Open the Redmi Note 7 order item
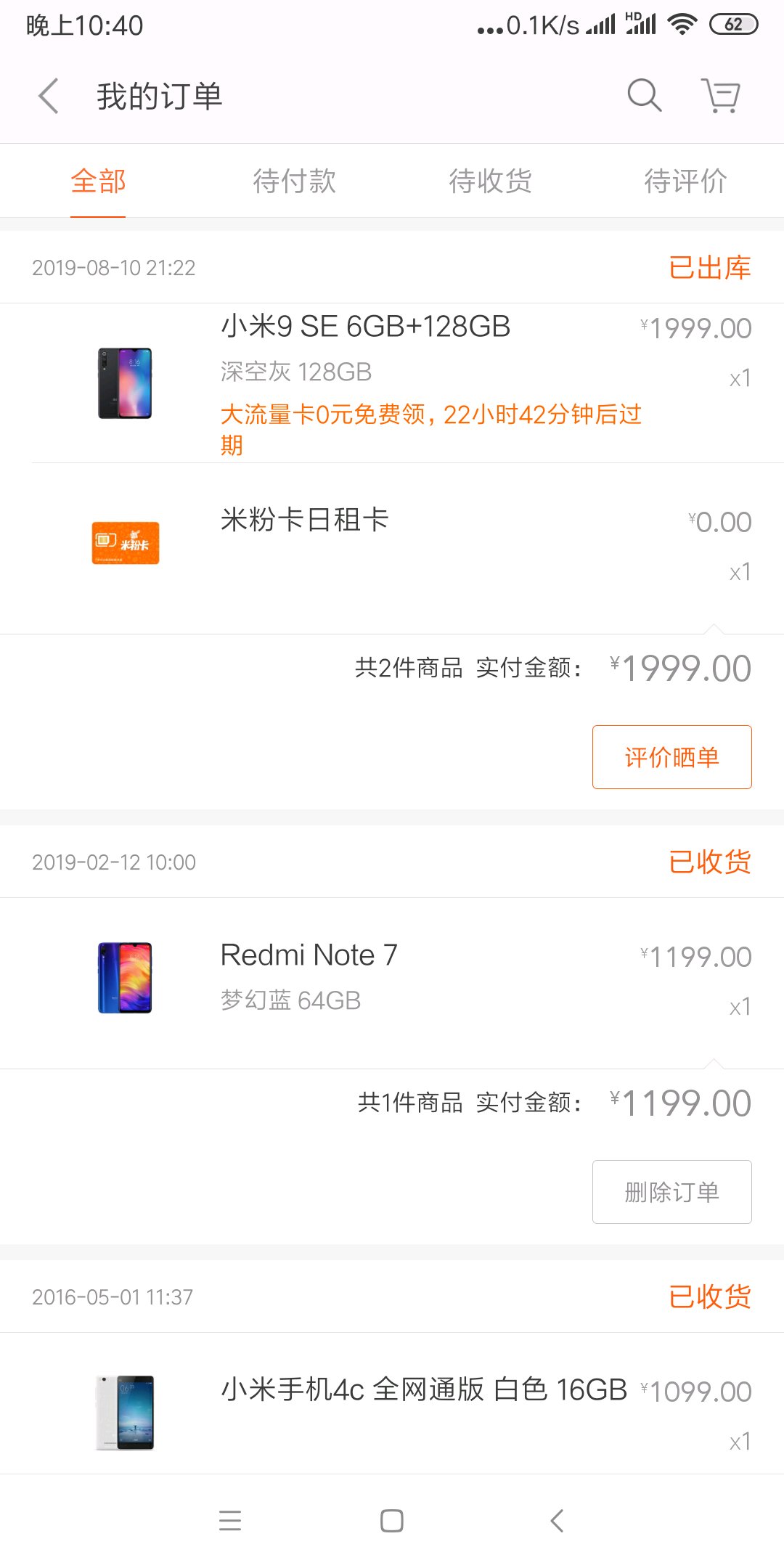Viewport: 784px width, 1568px height. 309,955
